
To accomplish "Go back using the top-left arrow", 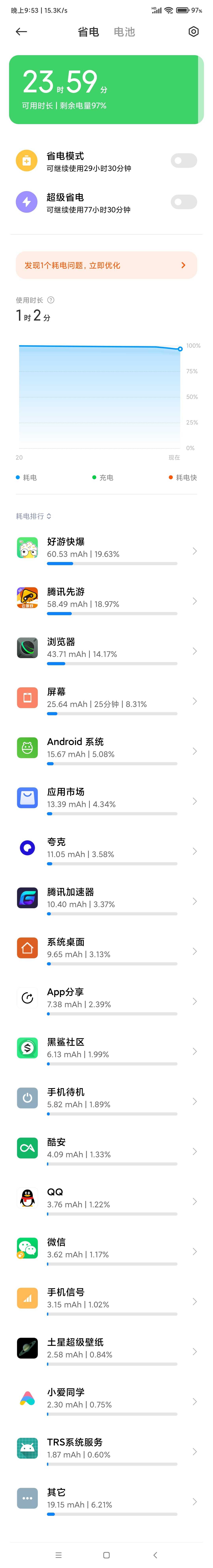I will tap(21, 32).
